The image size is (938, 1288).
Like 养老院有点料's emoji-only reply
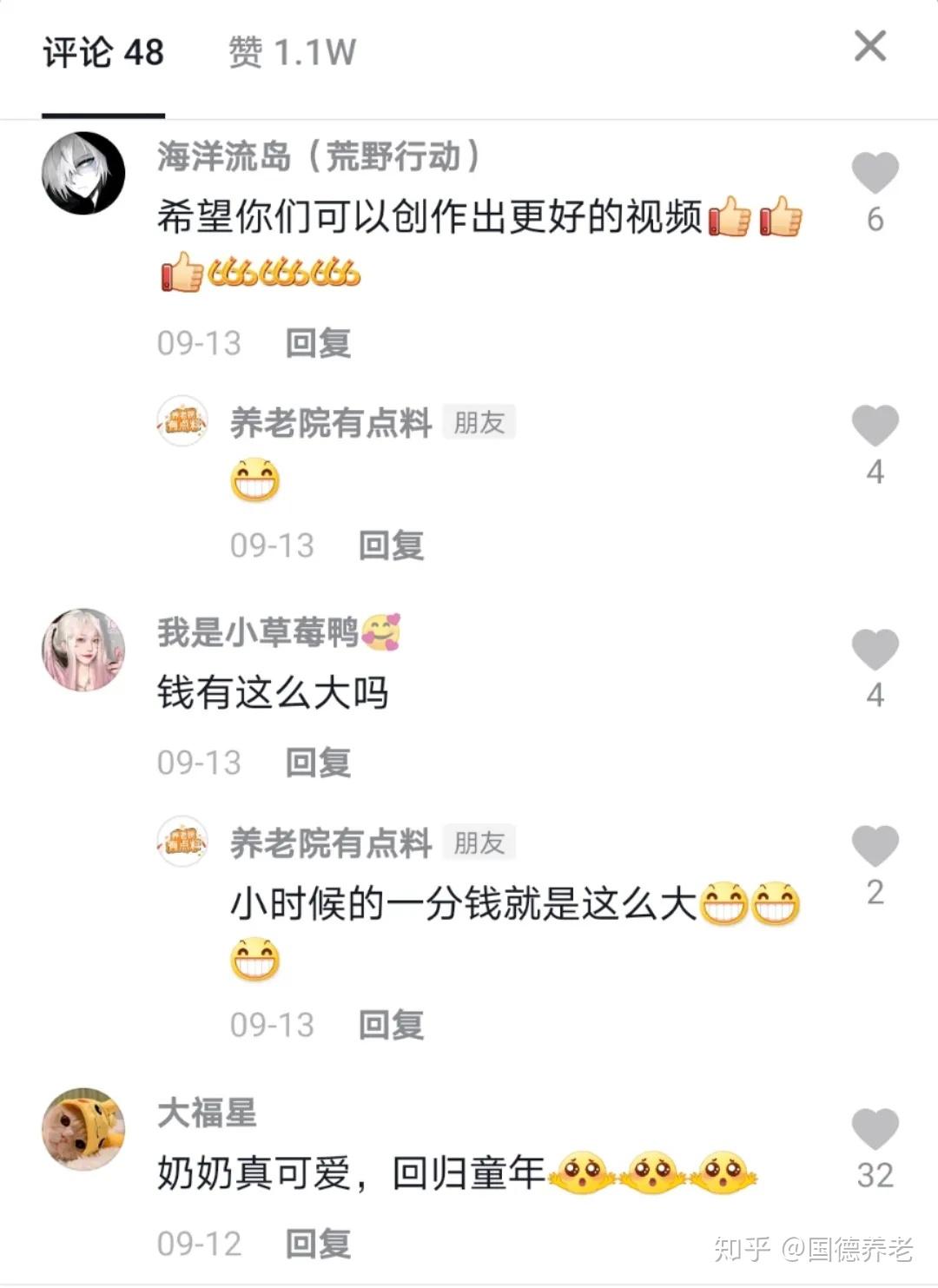point(875,426)
